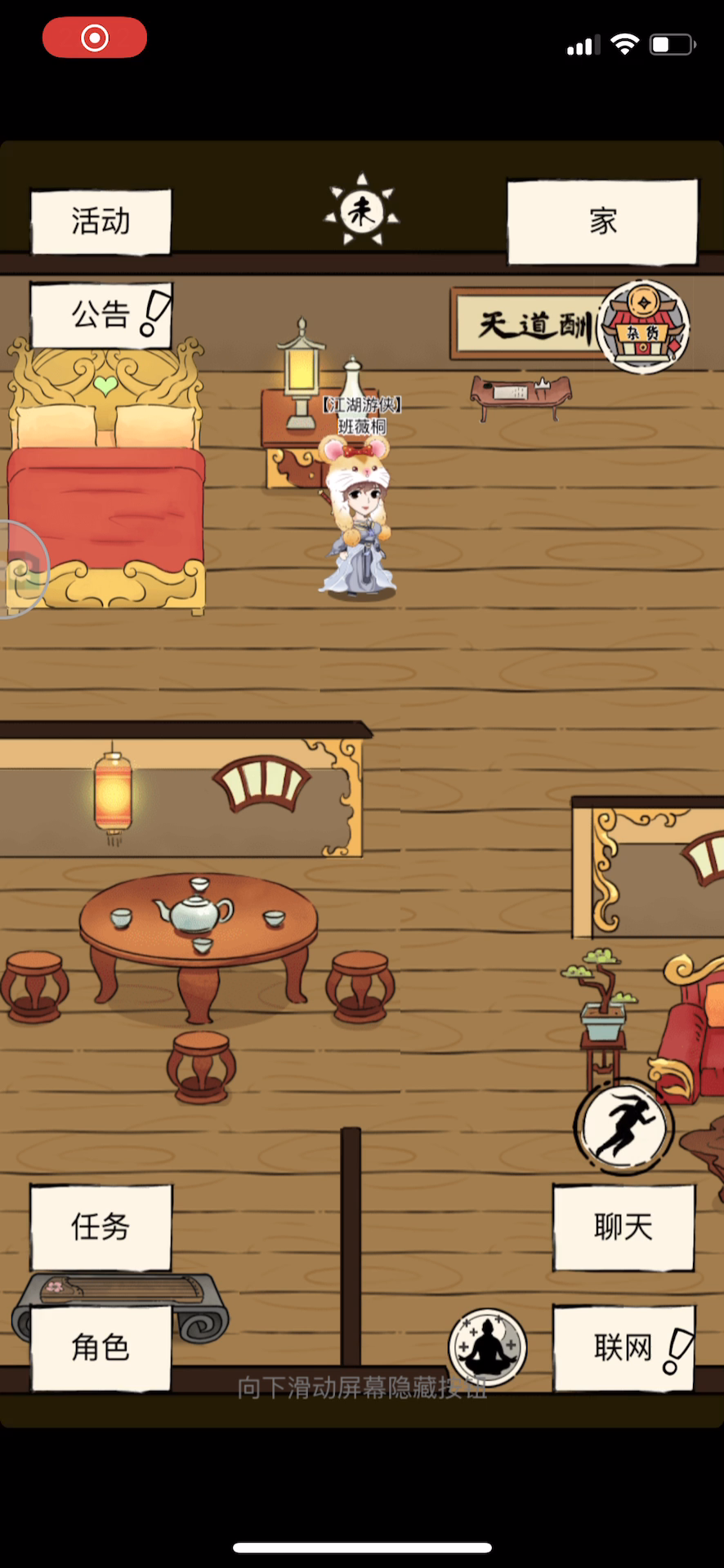Open the 活动 events button
Image resolution: width=724 pixels, height=1568 pixels.
[x=101, y=221]
